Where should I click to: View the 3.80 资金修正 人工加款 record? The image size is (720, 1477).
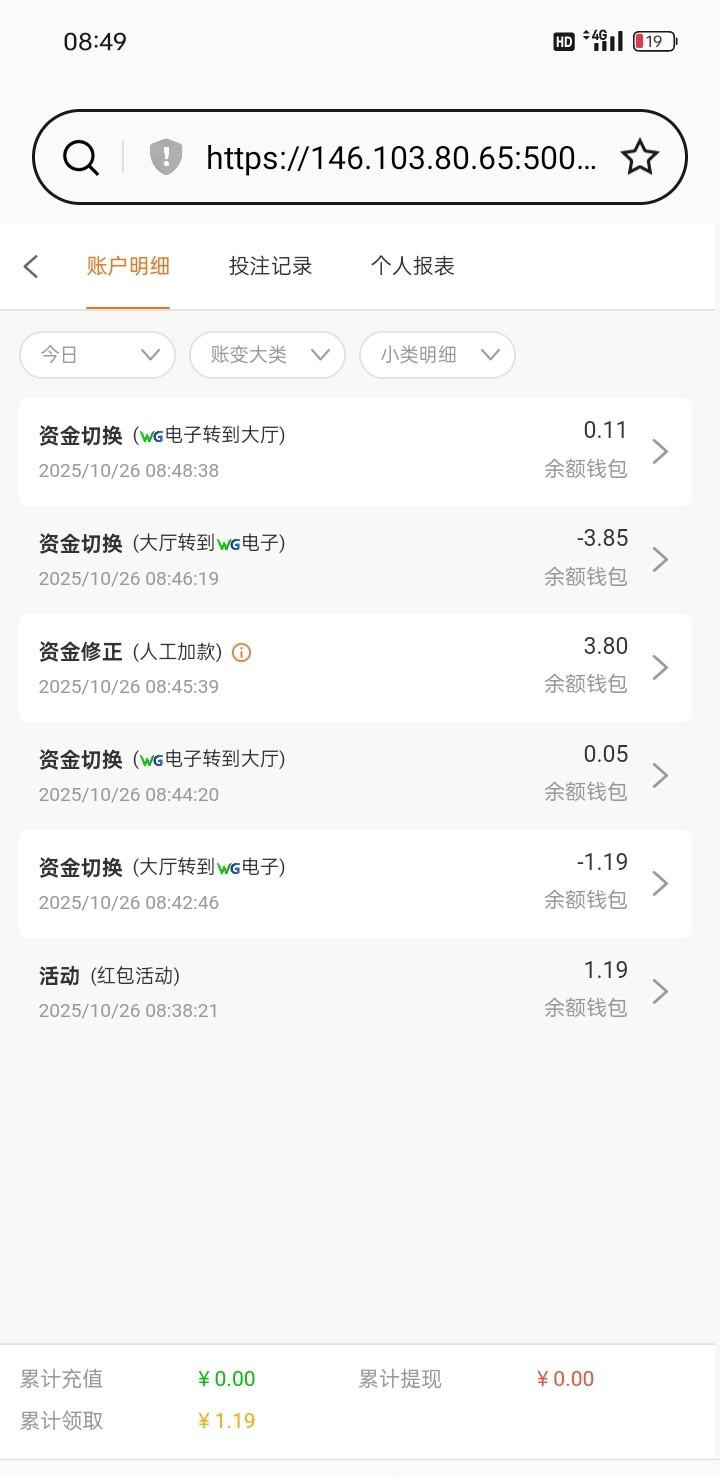pyautogui.click(x=355, y=668)
